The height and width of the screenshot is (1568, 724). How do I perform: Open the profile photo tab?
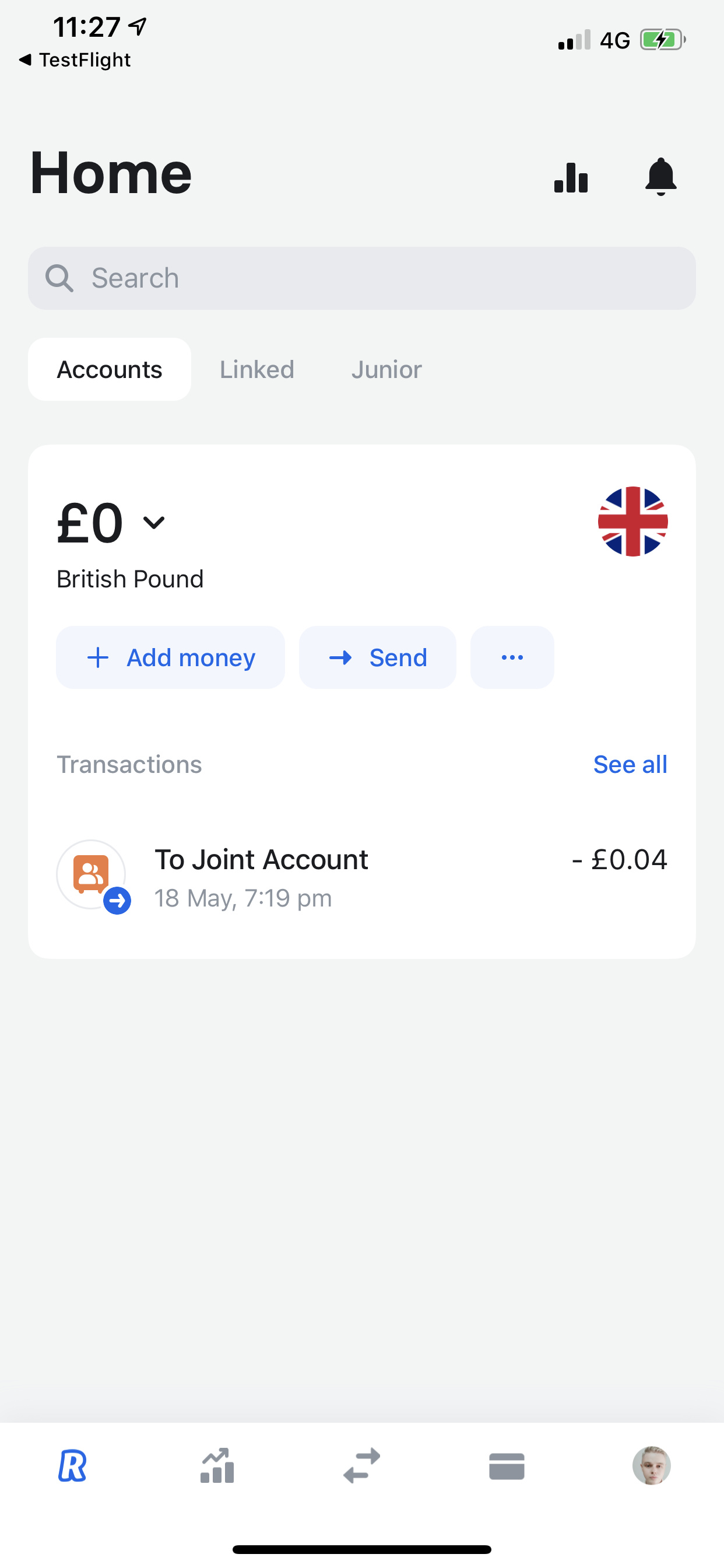point(651,1466)
